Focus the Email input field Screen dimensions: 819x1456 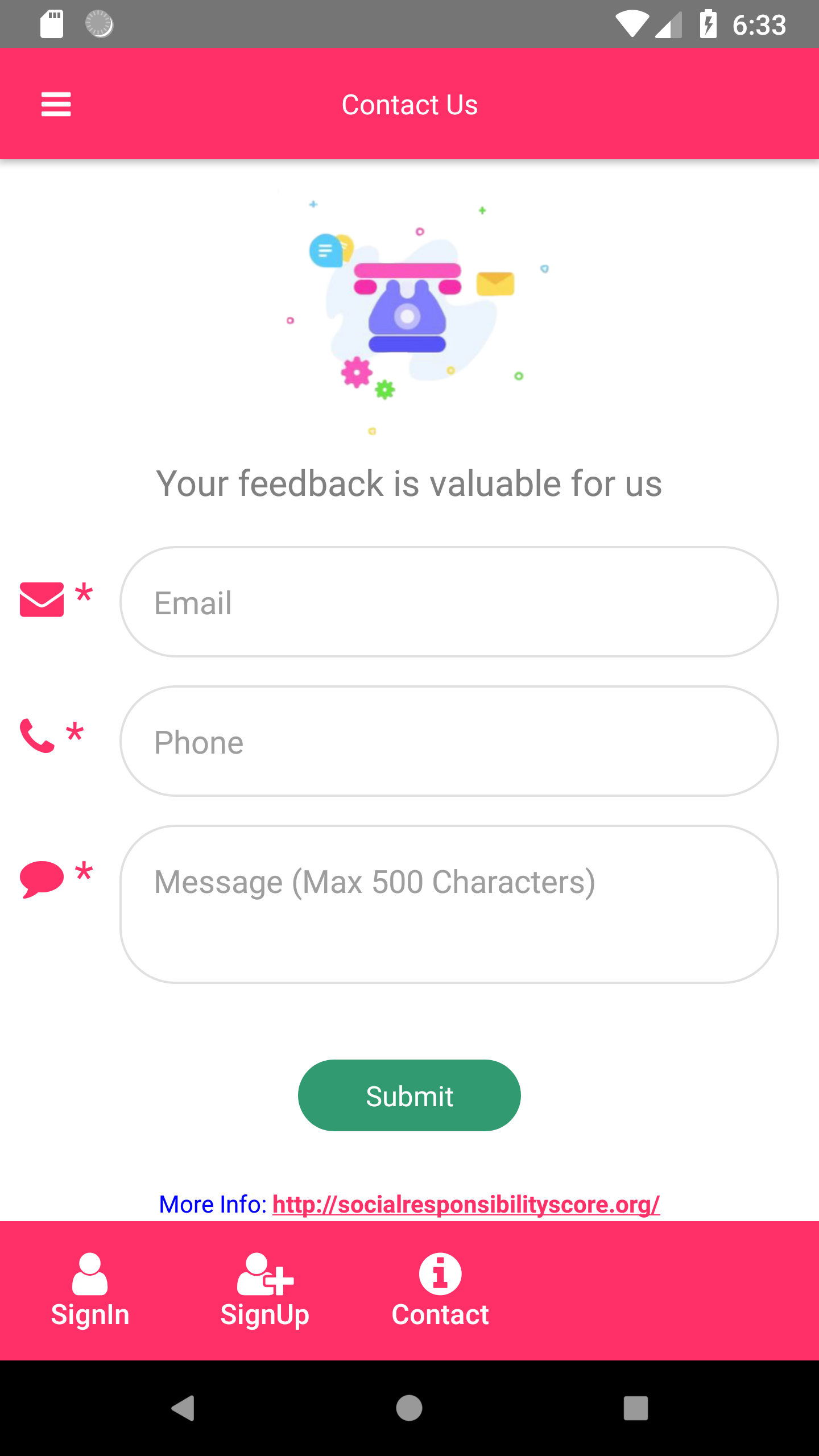[449, 602]
